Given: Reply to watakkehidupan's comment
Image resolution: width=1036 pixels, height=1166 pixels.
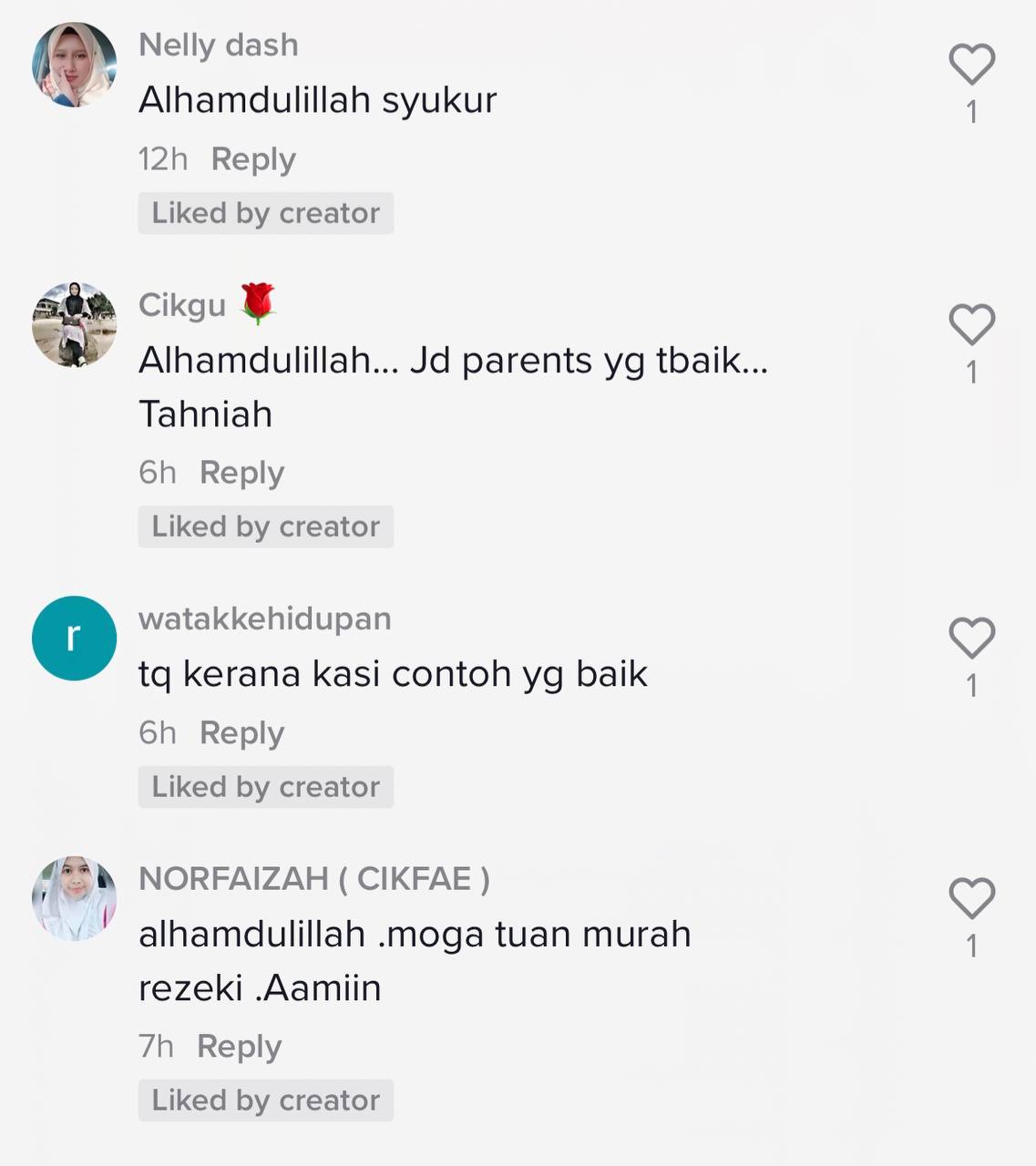Looking at the screenshot, I should point(241,733).
